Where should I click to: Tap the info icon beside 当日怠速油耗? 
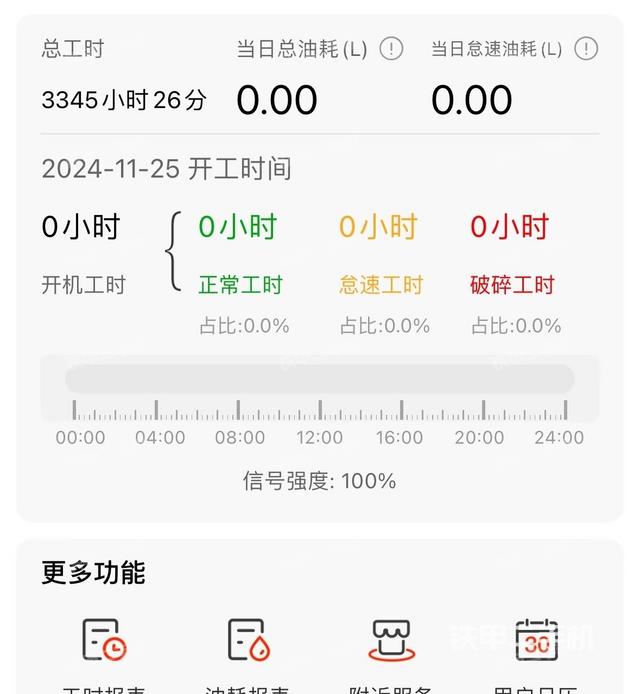tap(586, 48)
